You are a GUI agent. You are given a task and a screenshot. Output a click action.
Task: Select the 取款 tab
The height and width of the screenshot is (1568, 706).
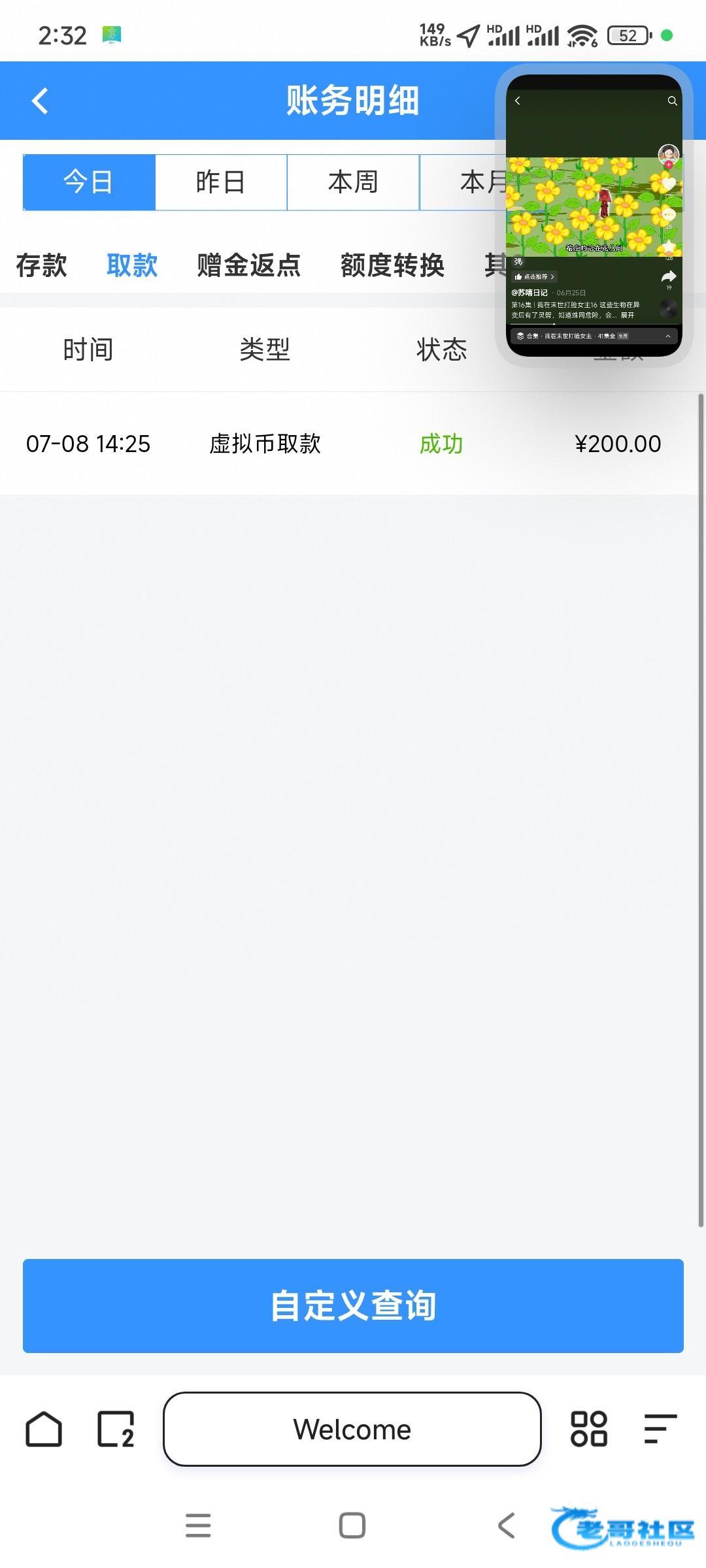click(132, 265)
